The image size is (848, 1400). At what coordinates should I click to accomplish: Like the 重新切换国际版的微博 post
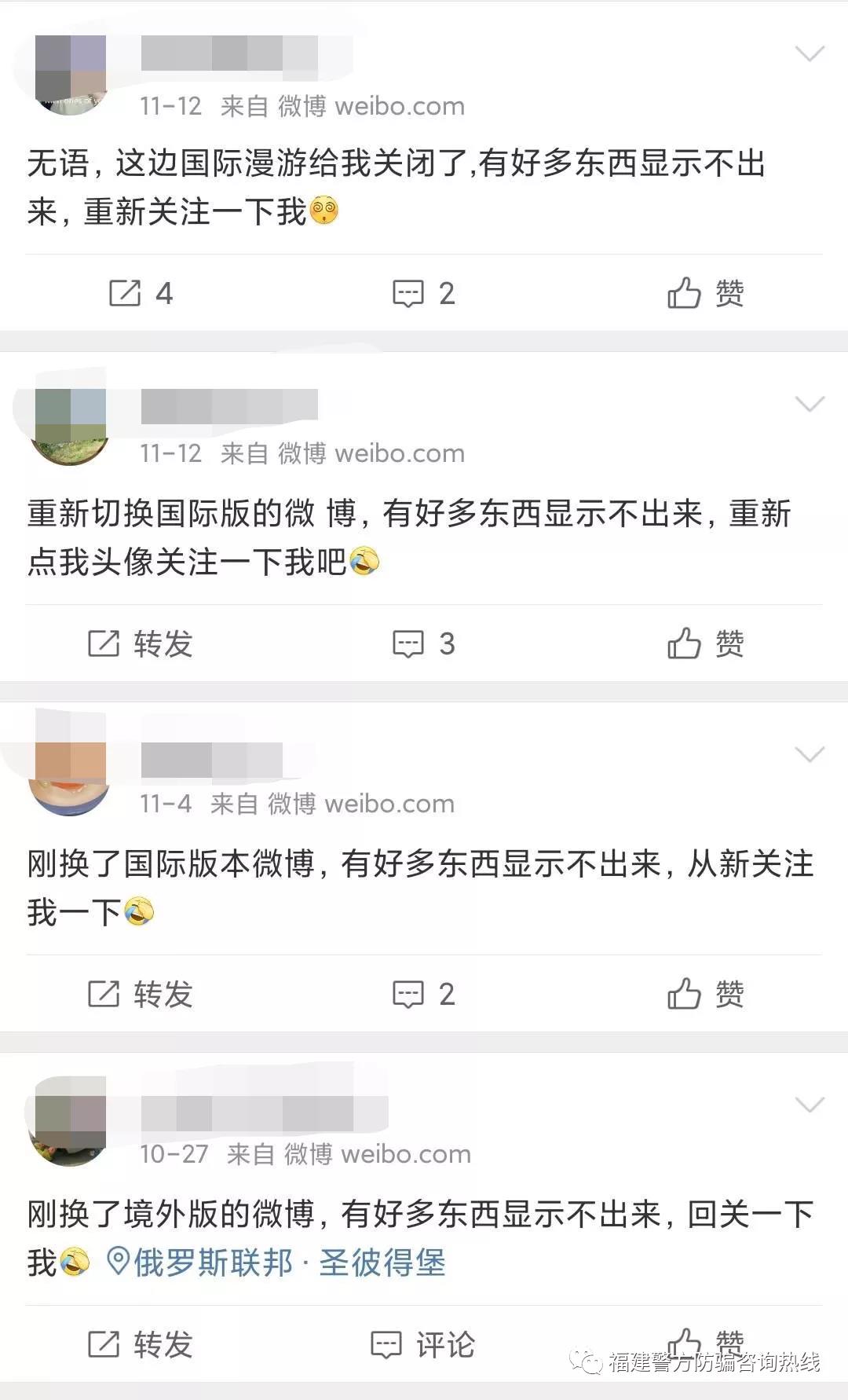click(705, 644)
